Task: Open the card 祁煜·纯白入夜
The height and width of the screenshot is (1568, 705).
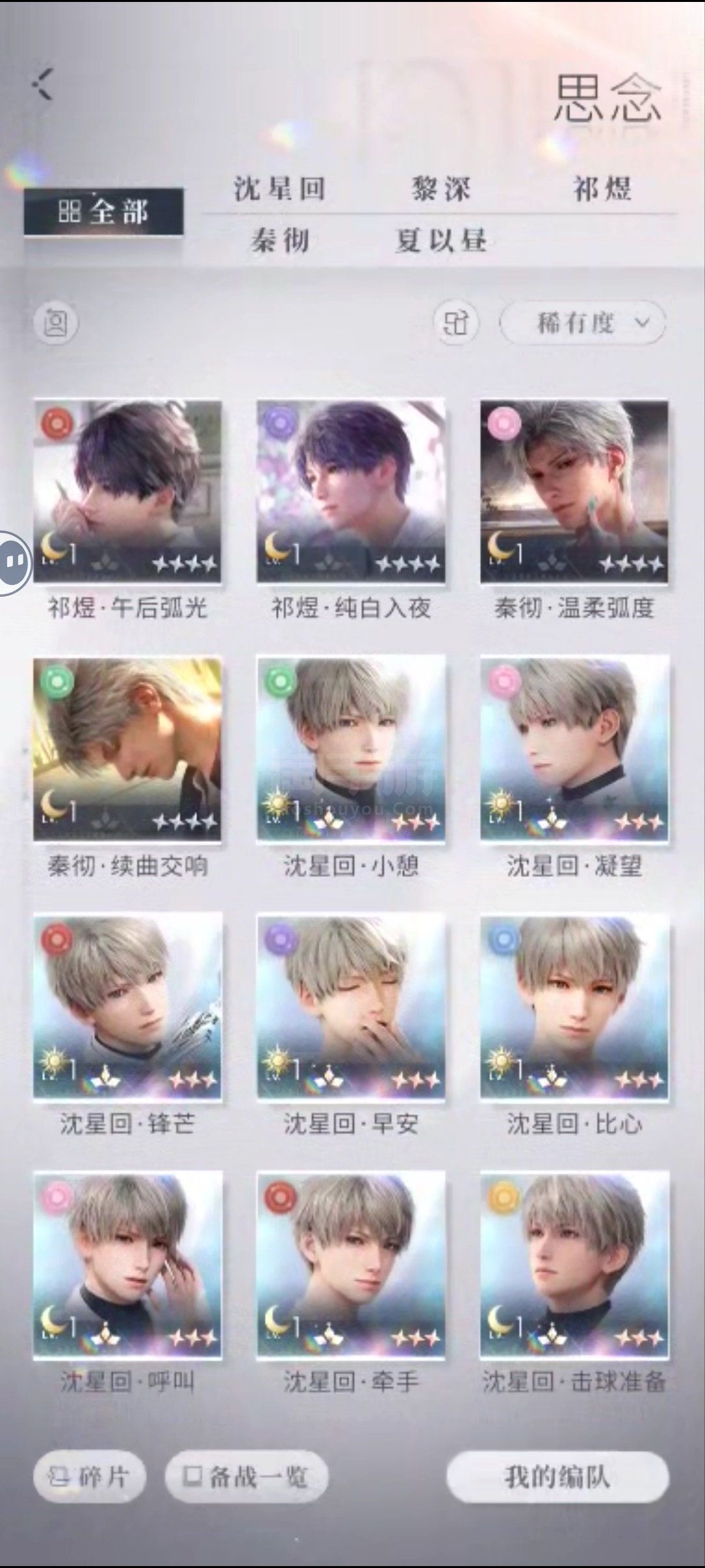Action: tap(351, 492)
